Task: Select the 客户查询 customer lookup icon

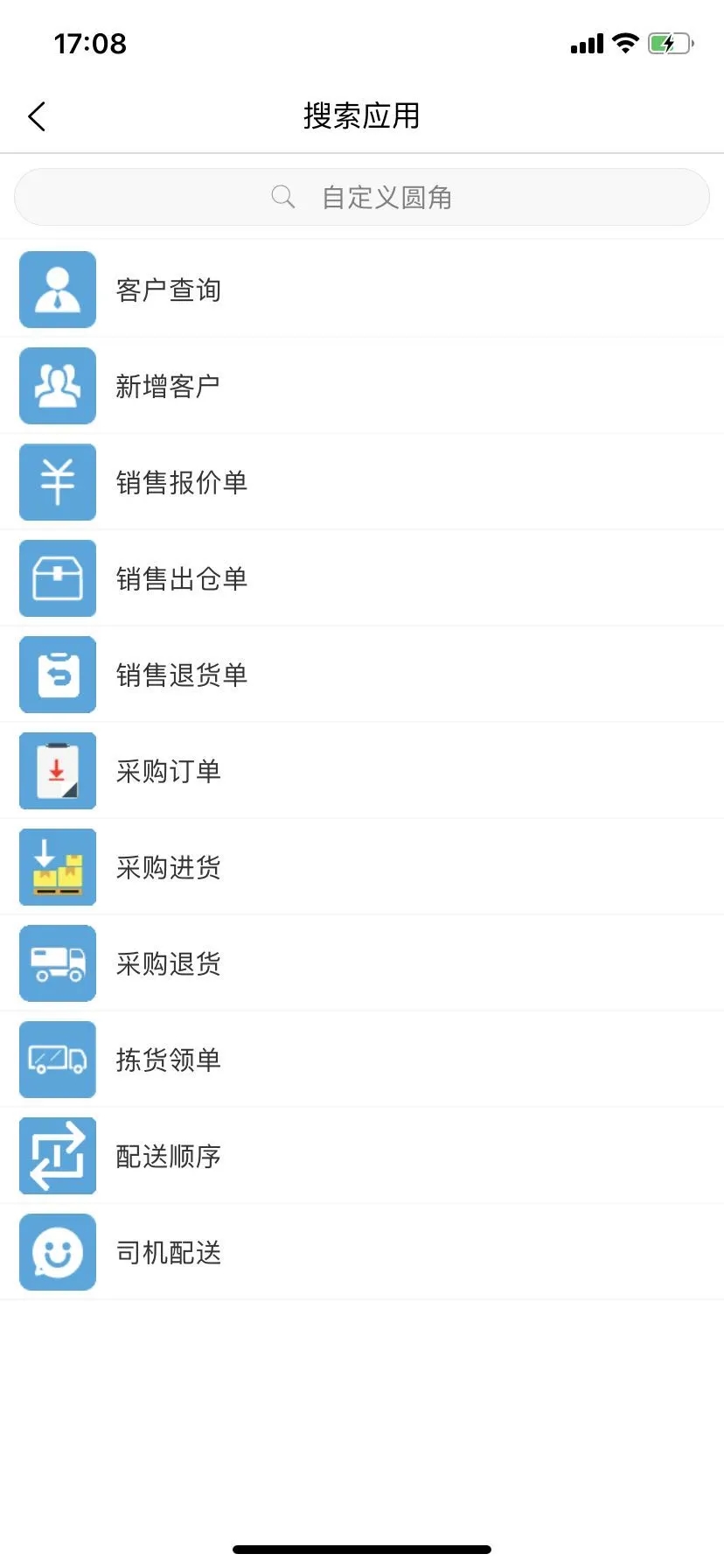Action: [57, 290]
